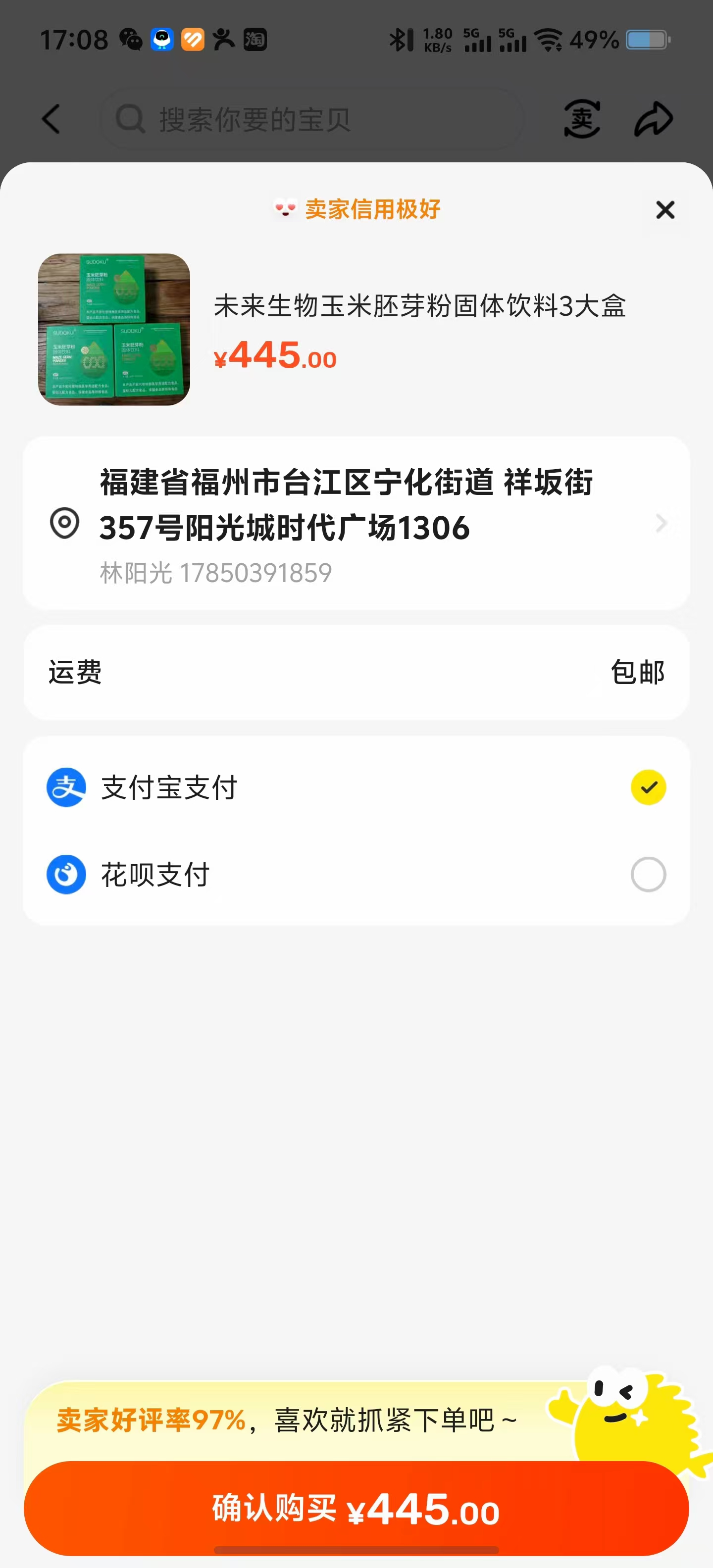Choose 花呗支付 payment option

(x=648, y=875)
